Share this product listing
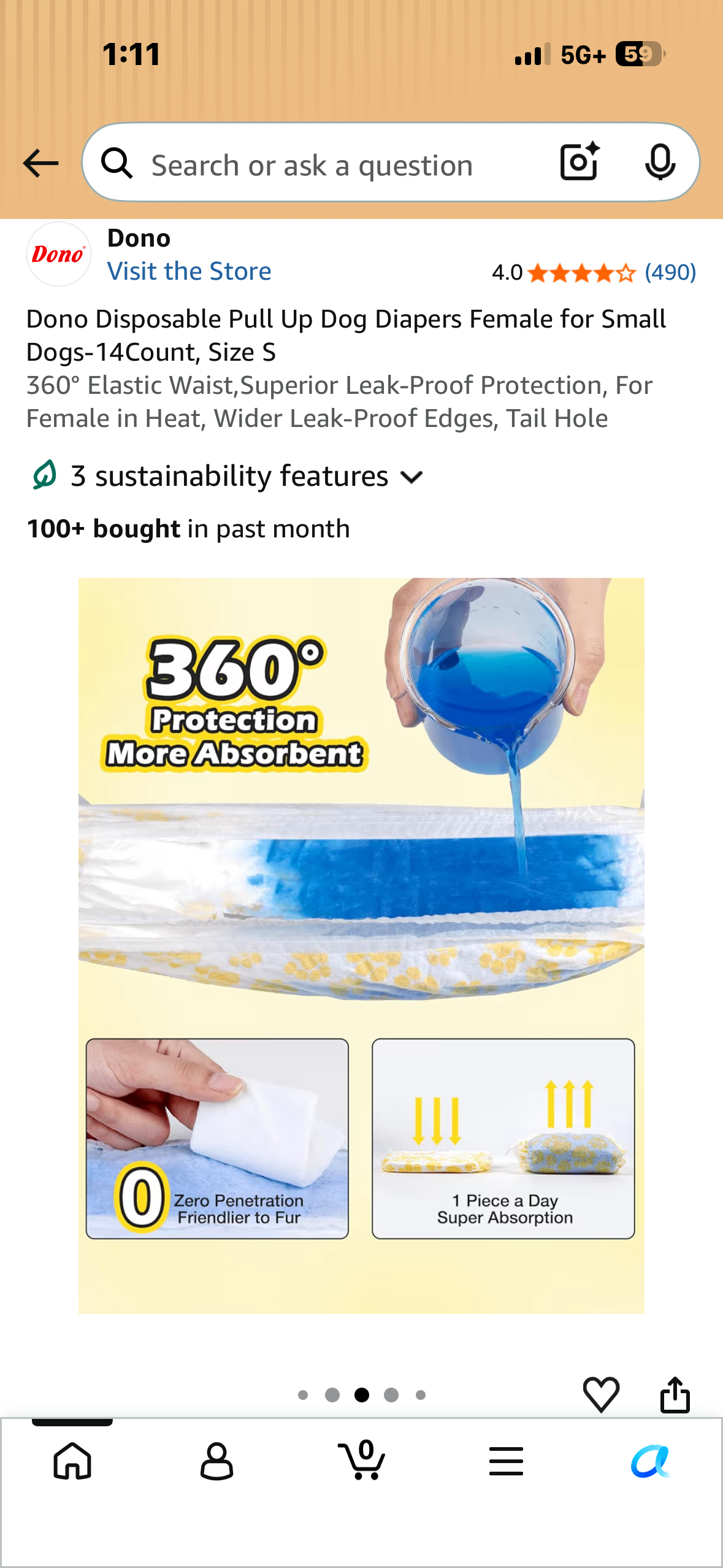This screenshot has width=723, height=1568. (675, 1394)
